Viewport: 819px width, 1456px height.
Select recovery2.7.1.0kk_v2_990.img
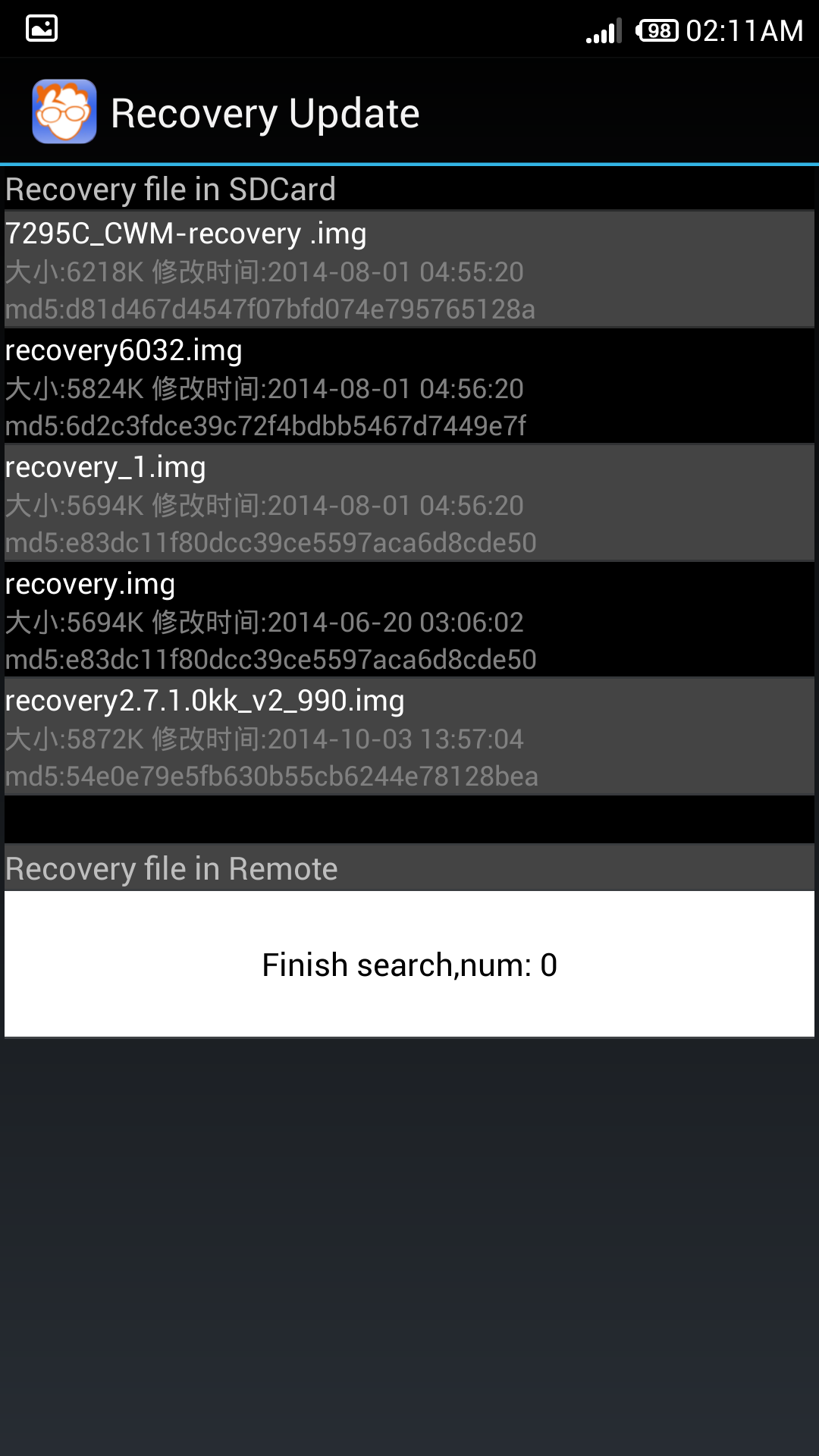tap(409, 737)
